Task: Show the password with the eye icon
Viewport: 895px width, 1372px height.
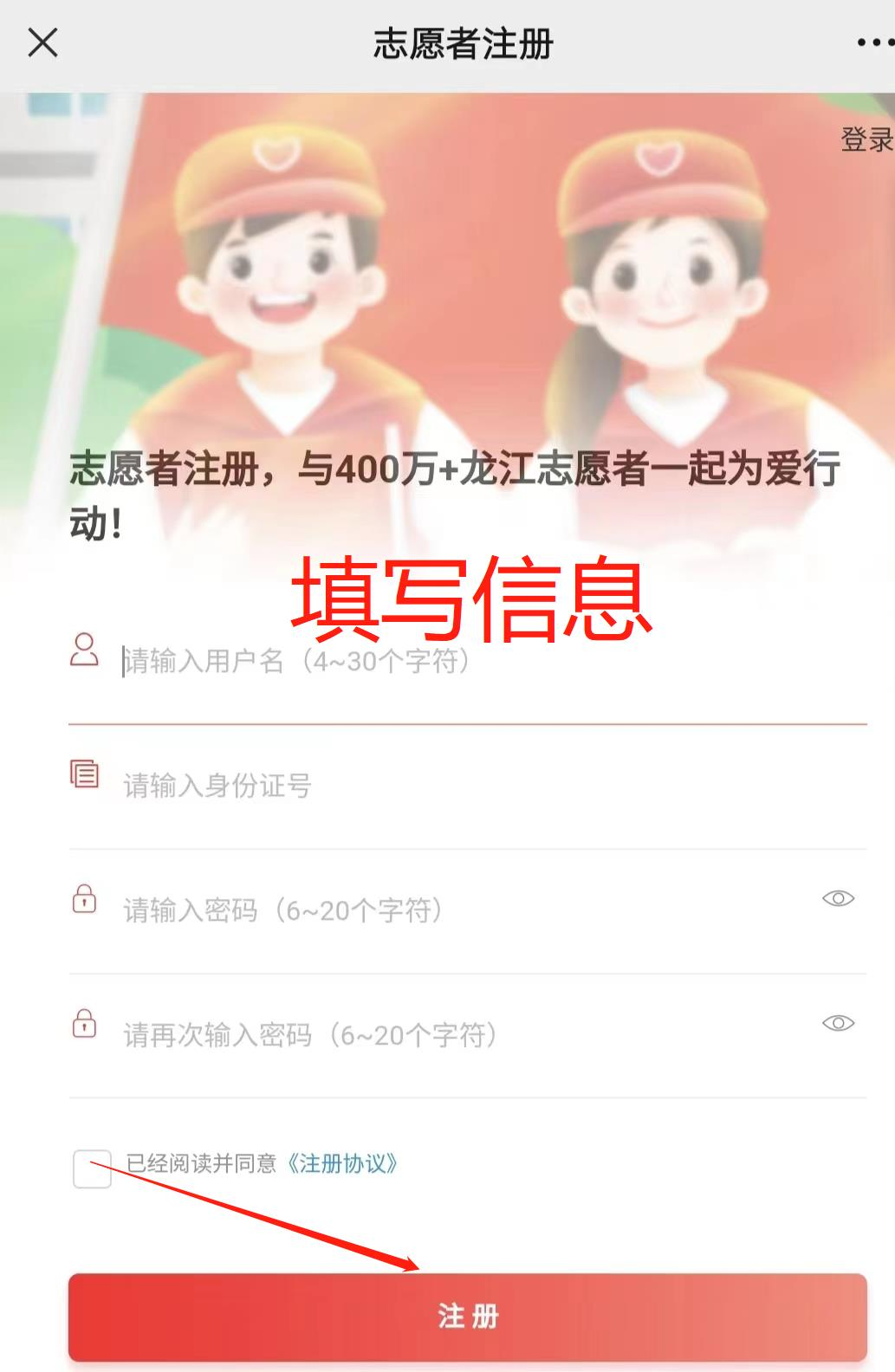Action: pos(838,899)
